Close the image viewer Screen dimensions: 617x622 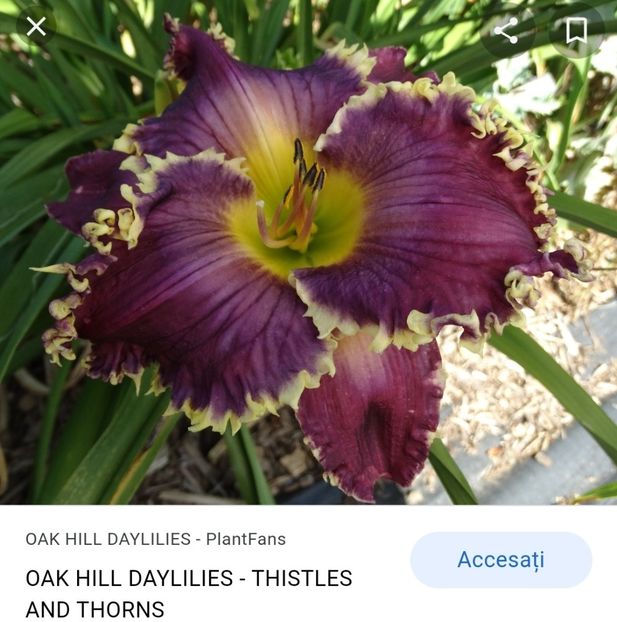pyautogui.click(x=36, y=27)
